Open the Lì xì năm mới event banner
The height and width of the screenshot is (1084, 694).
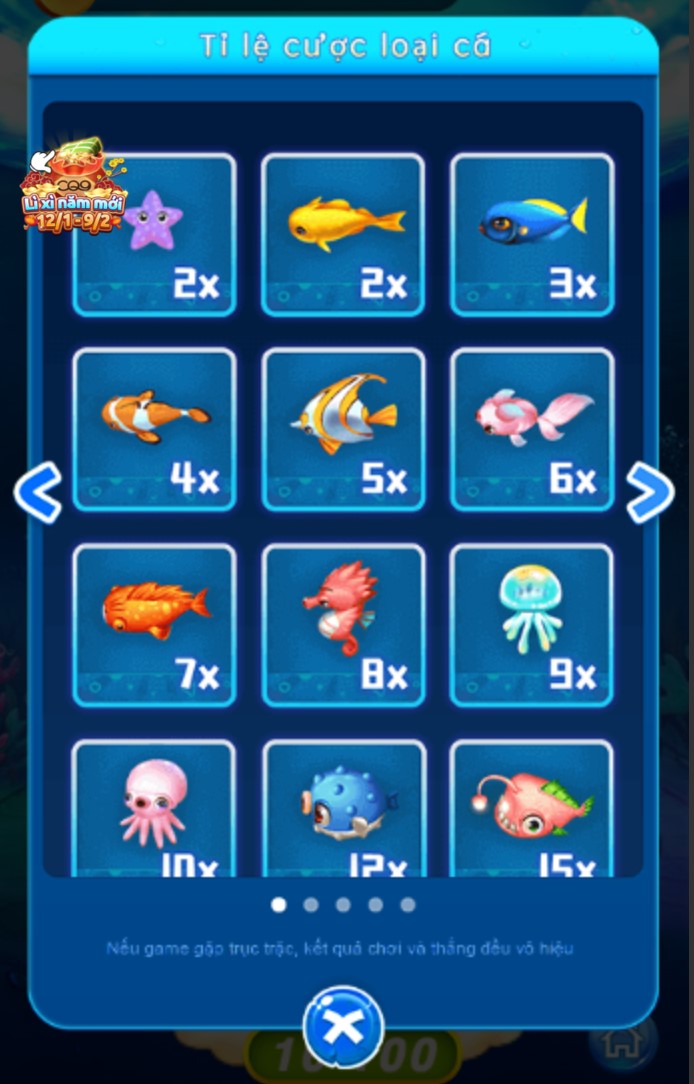[73, 187]
